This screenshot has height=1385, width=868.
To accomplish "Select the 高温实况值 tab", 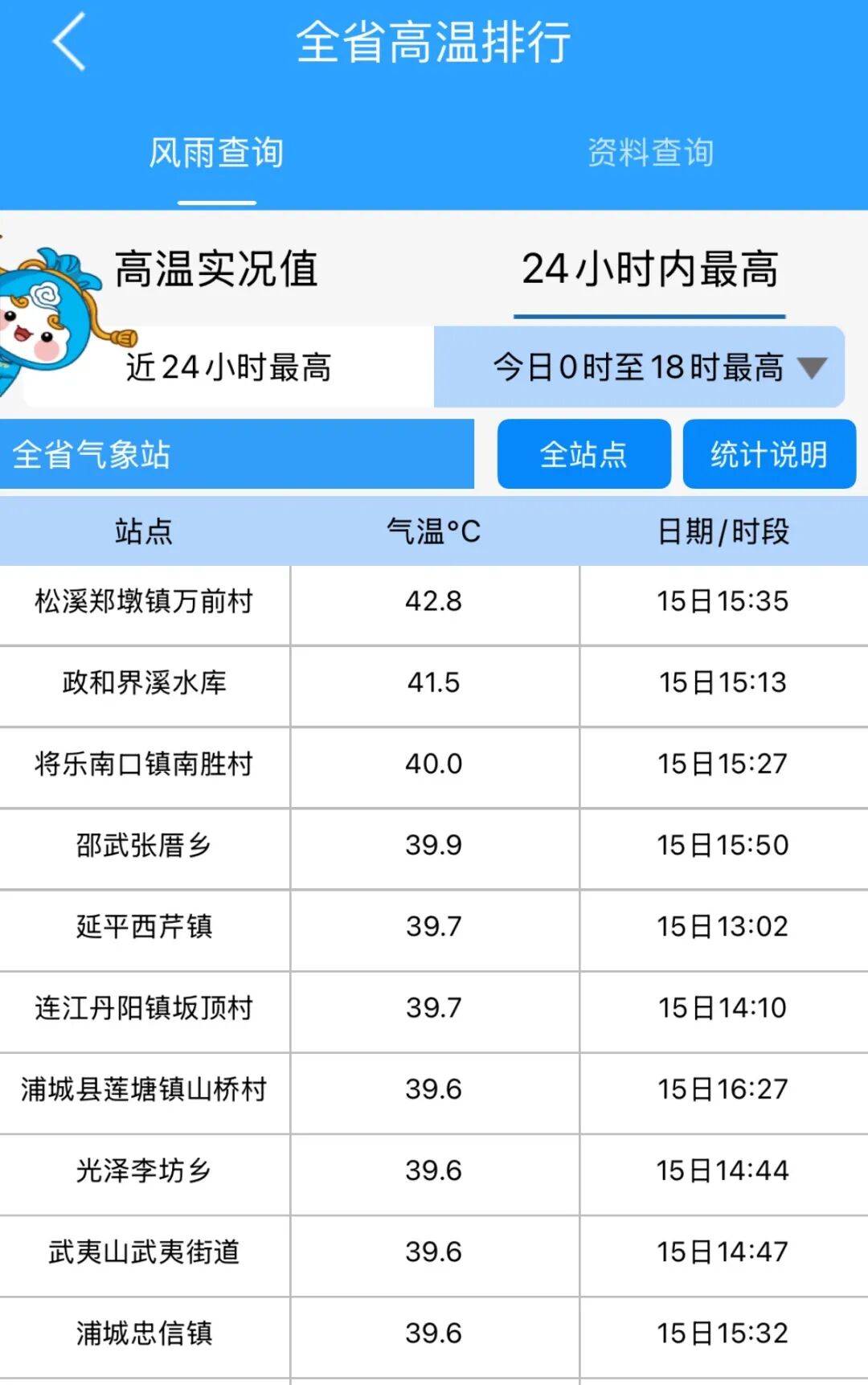I will 216,268.
